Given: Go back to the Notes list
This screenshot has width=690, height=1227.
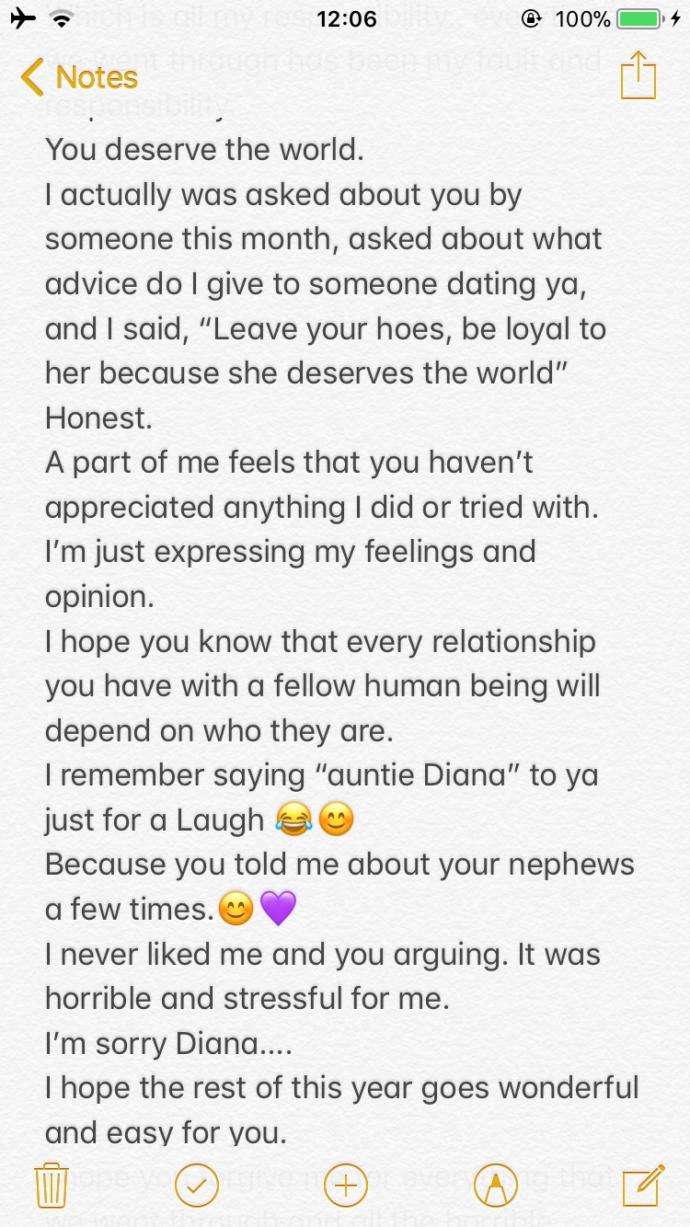Looking at the screenshot, I should 78,77.
